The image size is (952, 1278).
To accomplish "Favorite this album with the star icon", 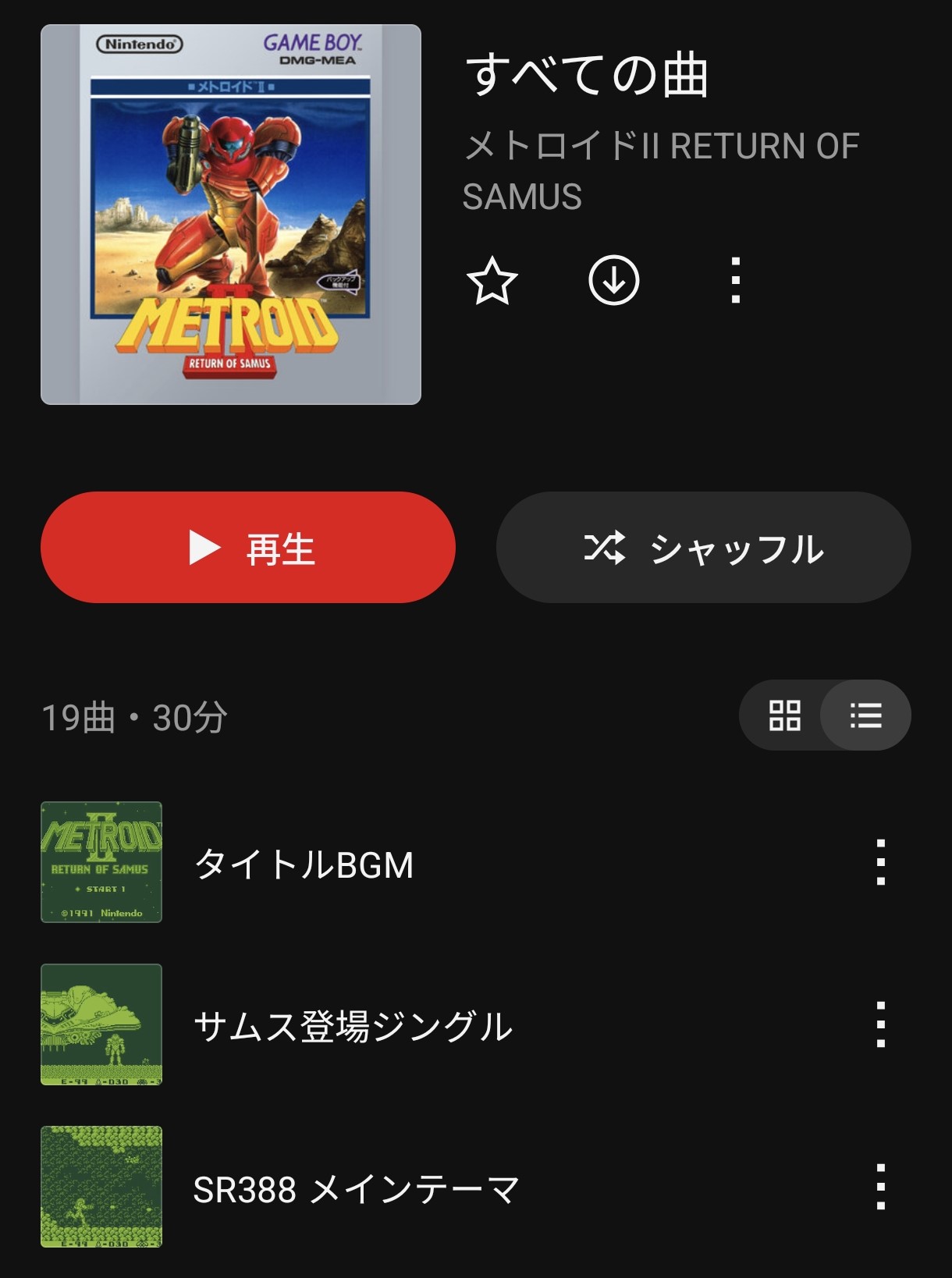I will pos(492,281).
